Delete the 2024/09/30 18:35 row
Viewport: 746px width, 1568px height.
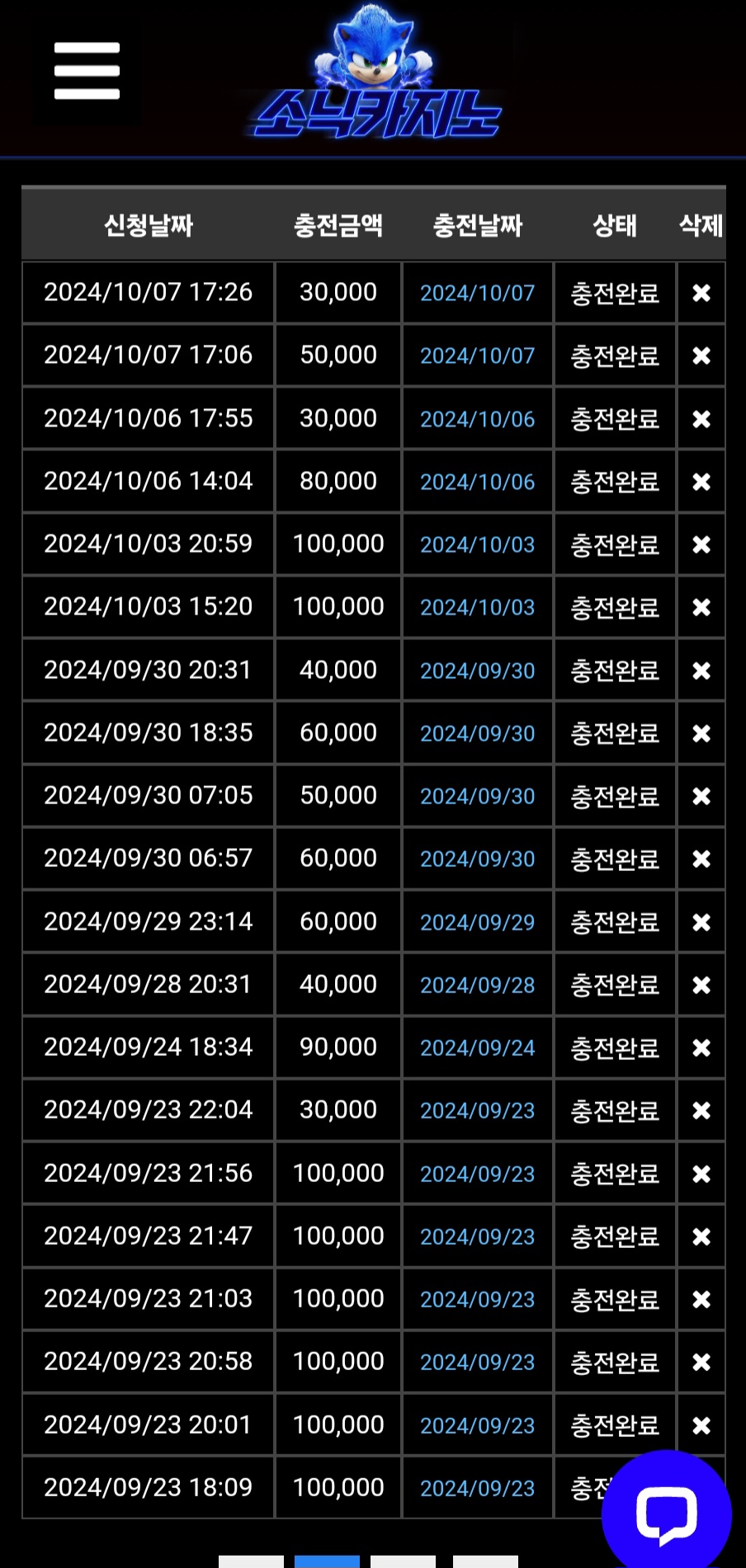[x=701, y=733]
